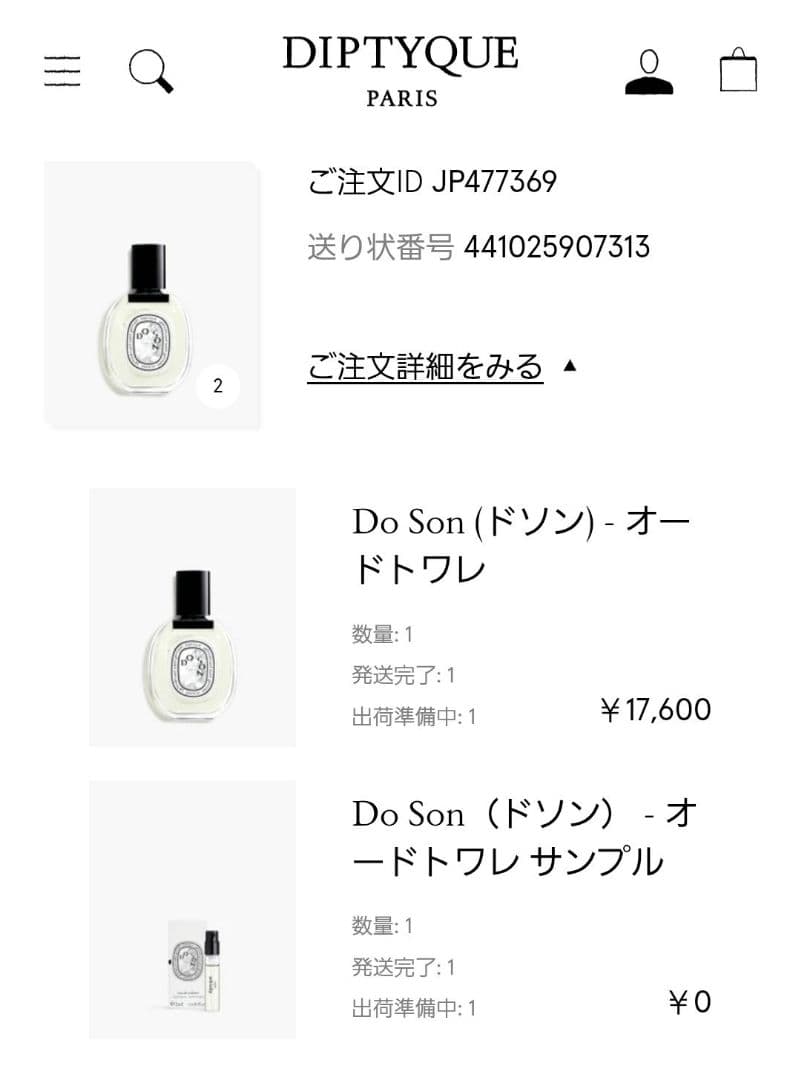Click the ¥17,600 price text
801x1080 pixels.
(x=655, y=710)
